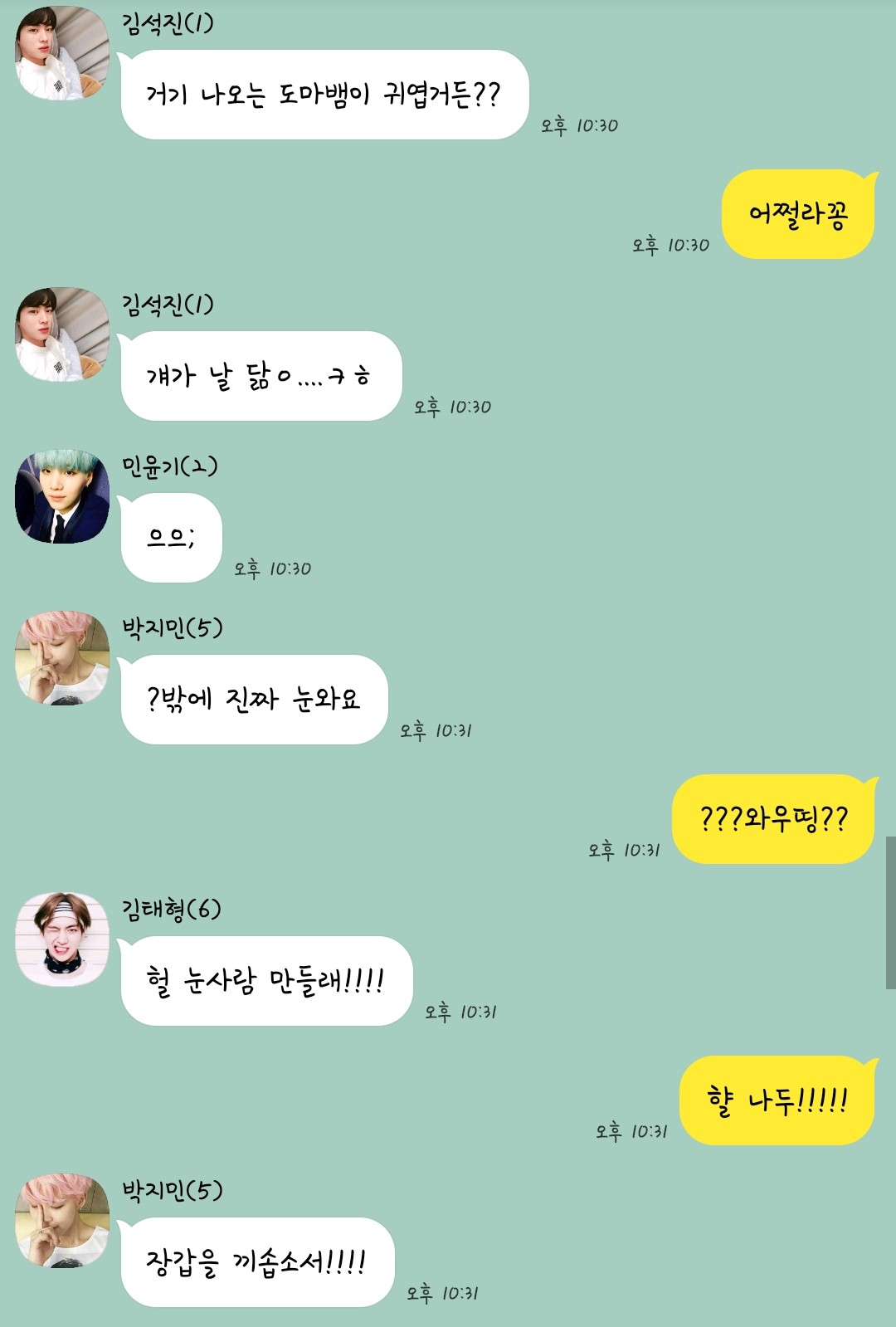Tap 박지민's avatar beside the 장갑을 끼솝소서 message
This screenshot has width=896, height=1327.
(x=62, y=1221)
